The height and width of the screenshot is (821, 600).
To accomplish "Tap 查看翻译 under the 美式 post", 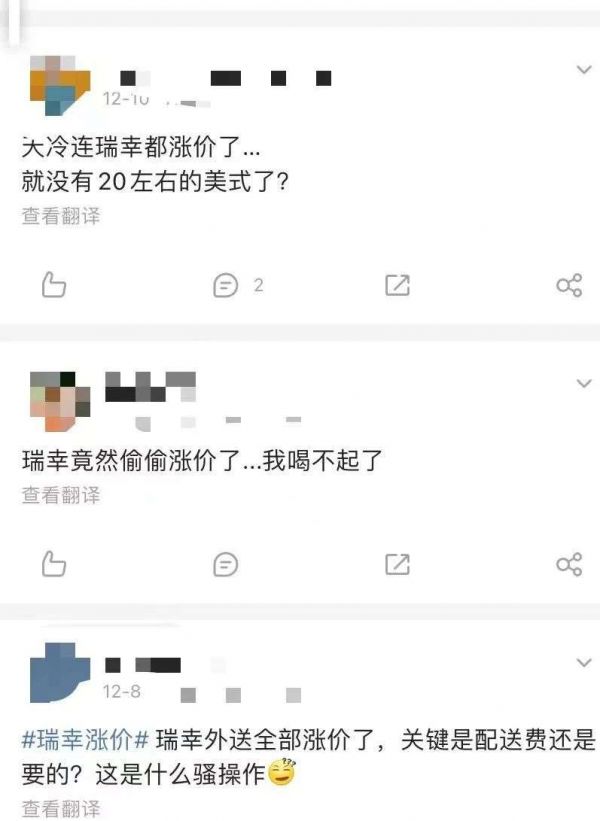I will pos(61,216).
